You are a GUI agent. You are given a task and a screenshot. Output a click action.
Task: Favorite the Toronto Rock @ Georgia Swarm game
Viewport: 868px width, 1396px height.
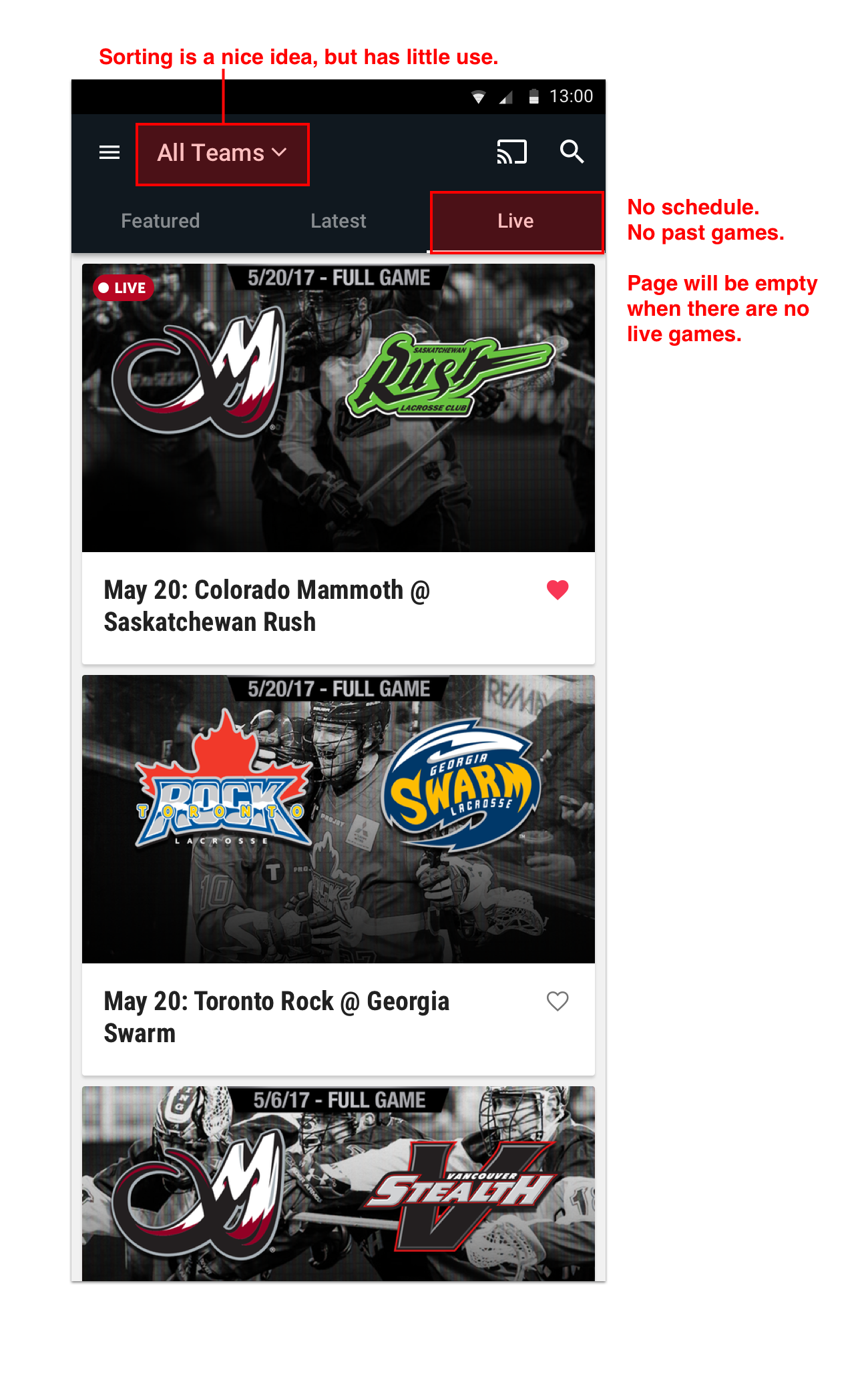click(x=558, y=1001)
